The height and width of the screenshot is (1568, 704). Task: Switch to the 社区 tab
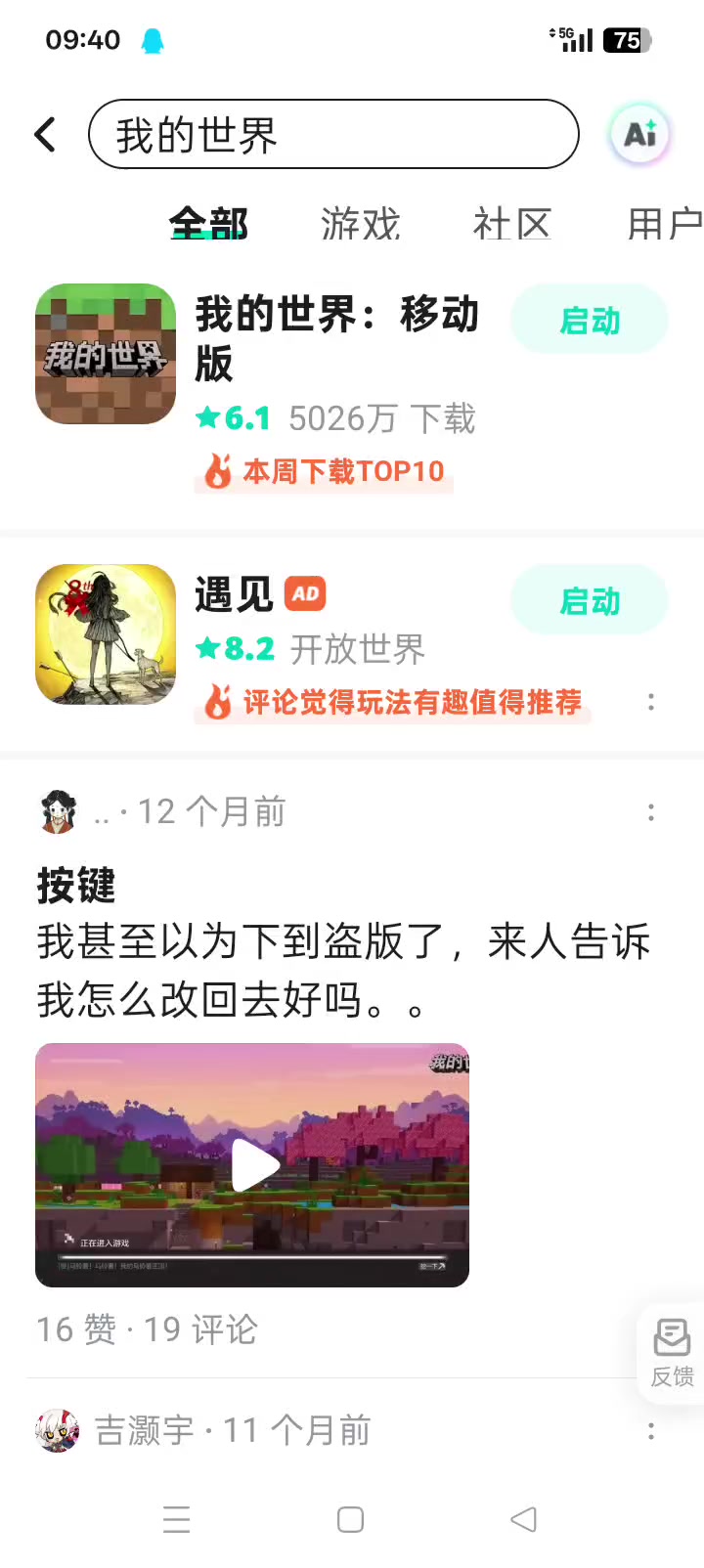(511, 224)
